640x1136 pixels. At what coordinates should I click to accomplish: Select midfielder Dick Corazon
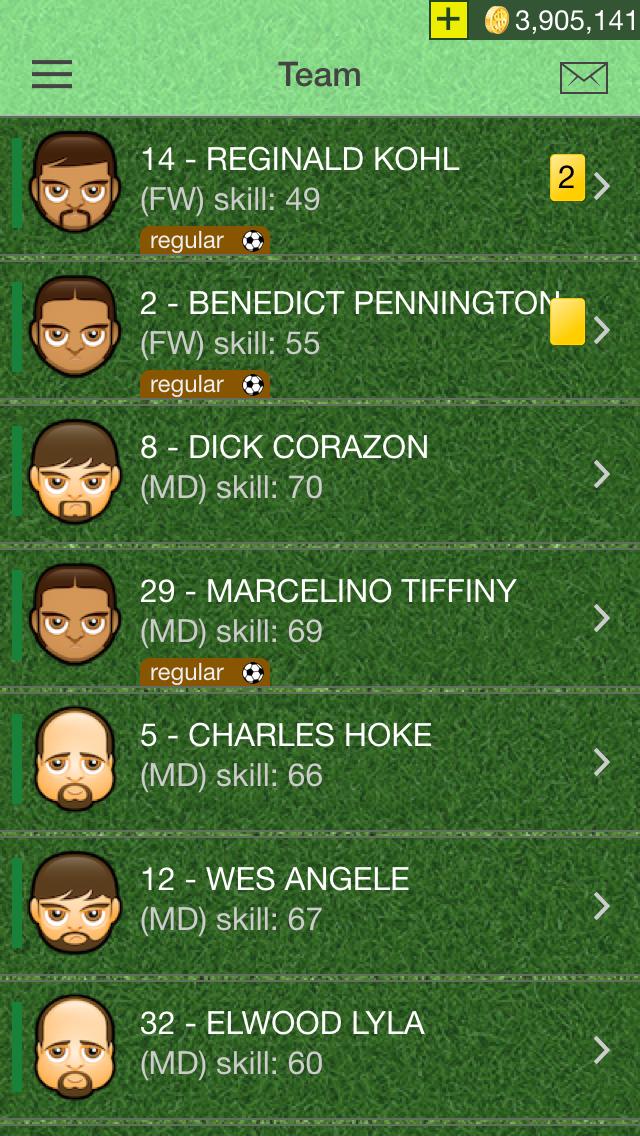[320, 472]
